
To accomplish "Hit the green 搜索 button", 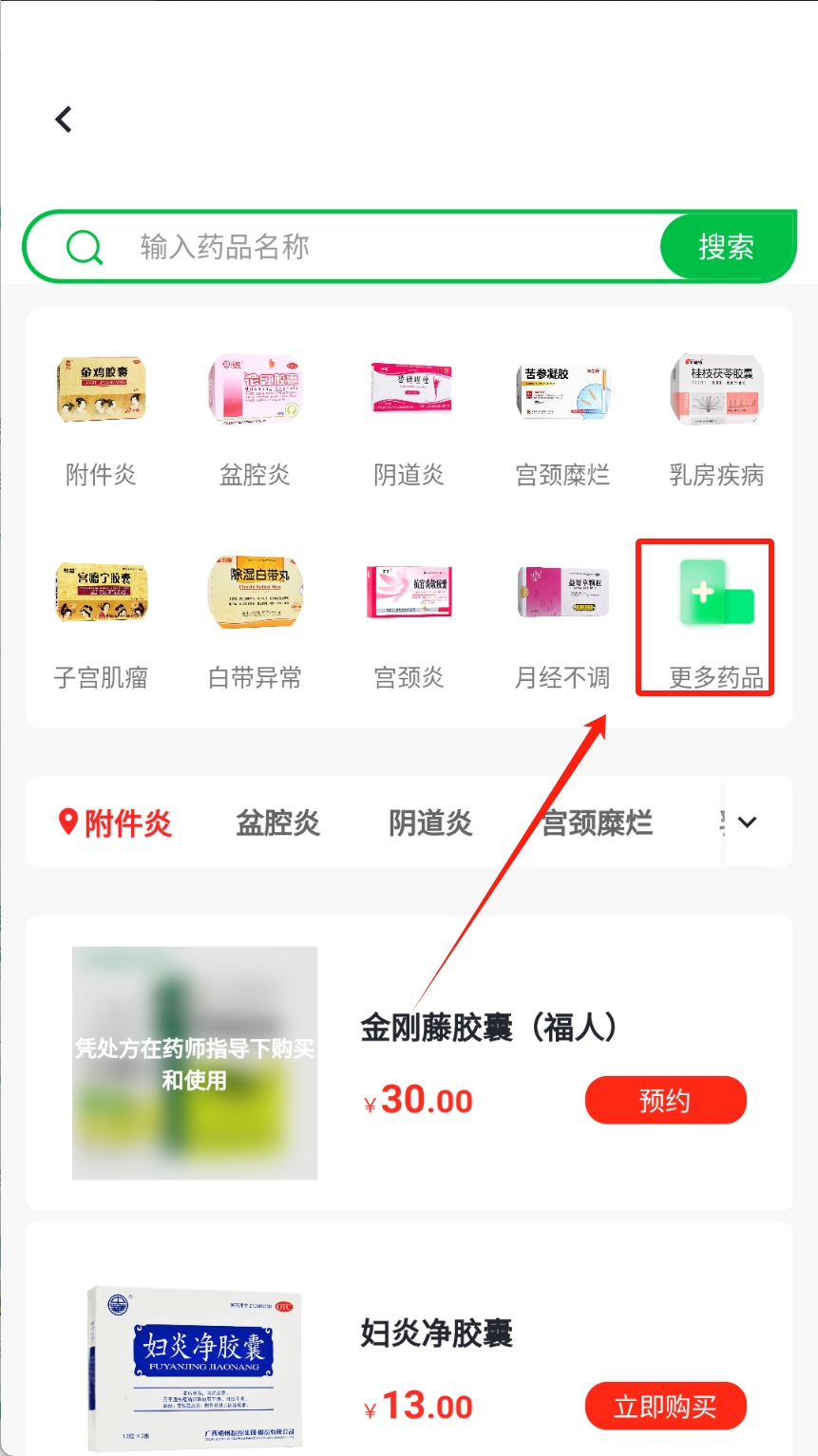I will pyautogui.click(x=727, y=247).
